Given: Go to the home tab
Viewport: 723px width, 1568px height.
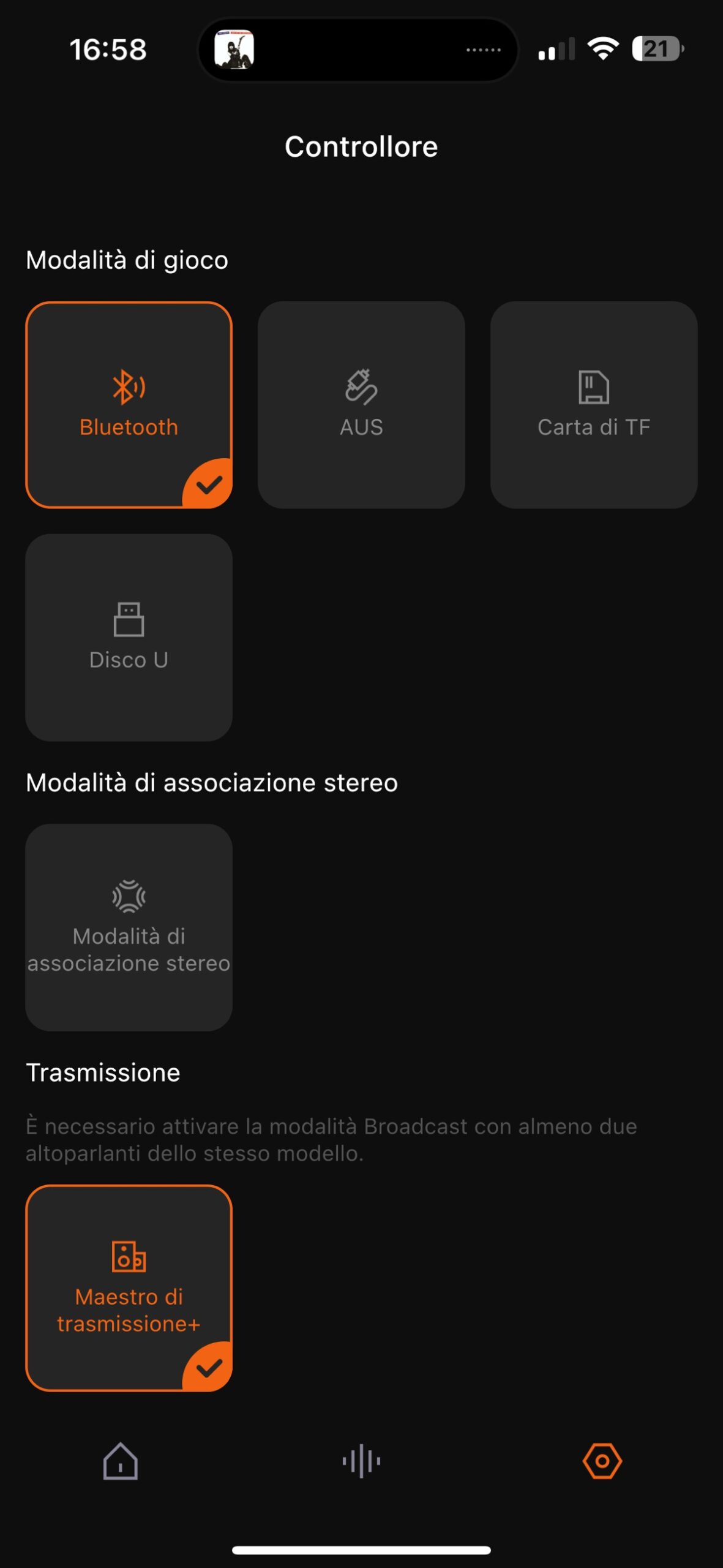Looking at the screenshot, I should pyautogui.click(x=121, y=1461).
